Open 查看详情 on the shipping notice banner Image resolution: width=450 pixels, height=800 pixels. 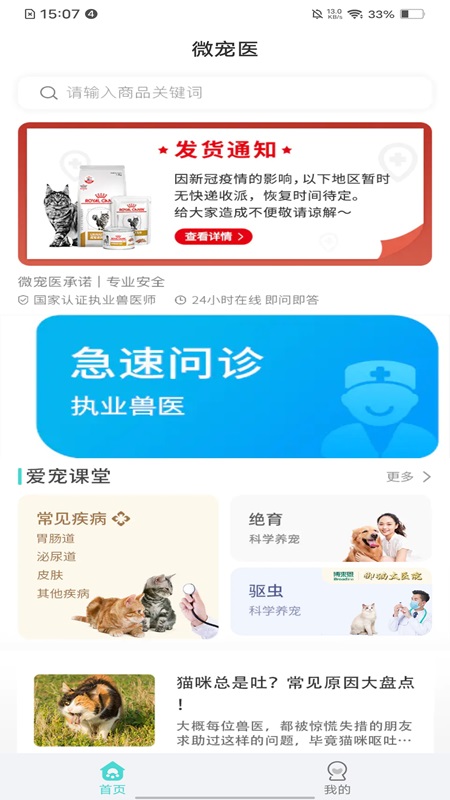(x=213, y=236)
